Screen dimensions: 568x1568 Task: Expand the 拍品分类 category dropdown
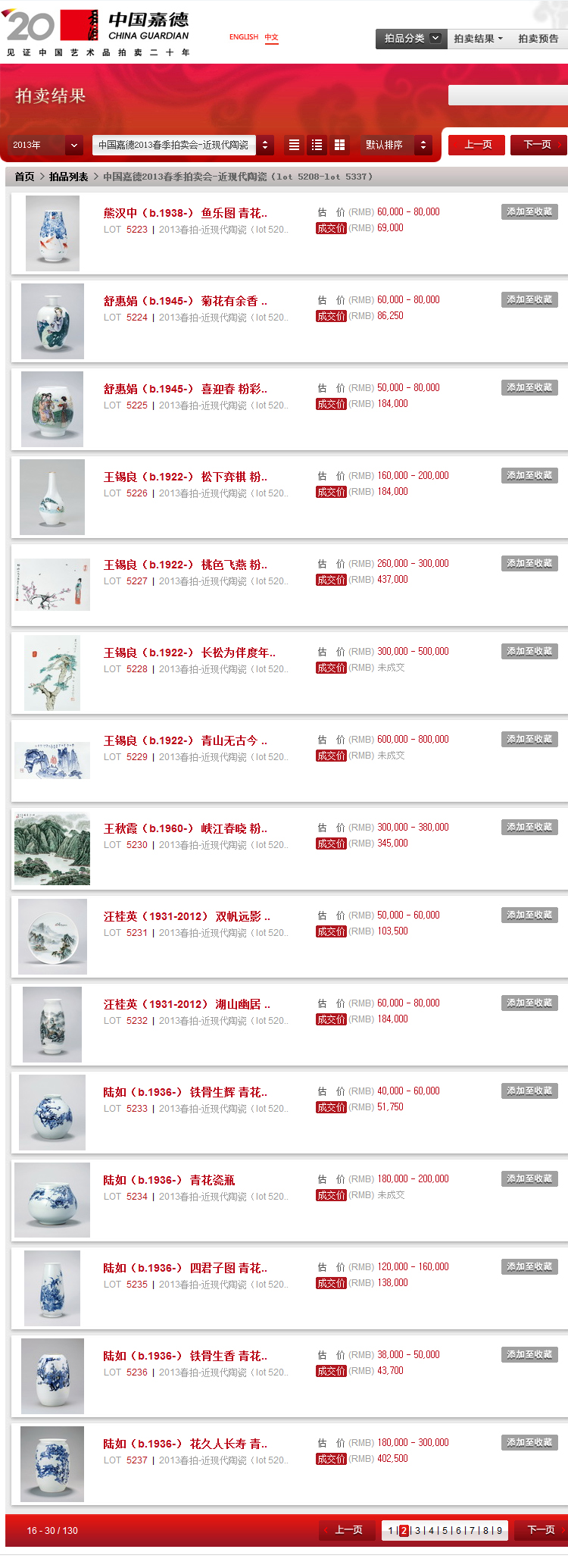(x=410, y=37)
